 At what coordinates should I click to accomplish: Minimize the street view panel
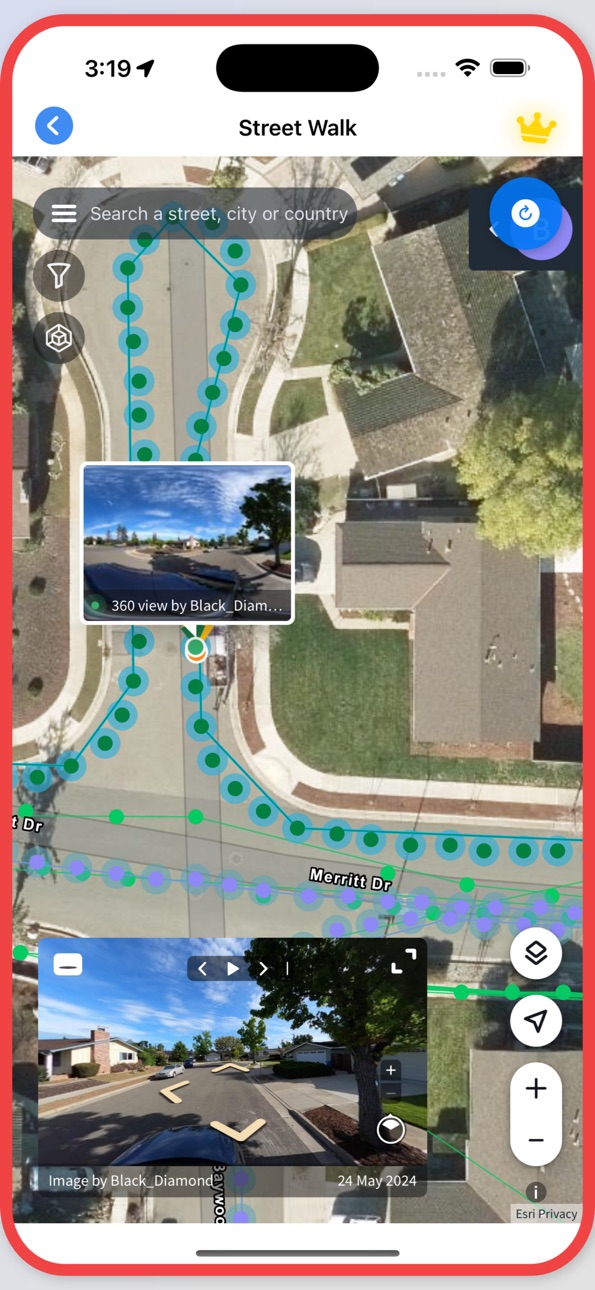68,965
